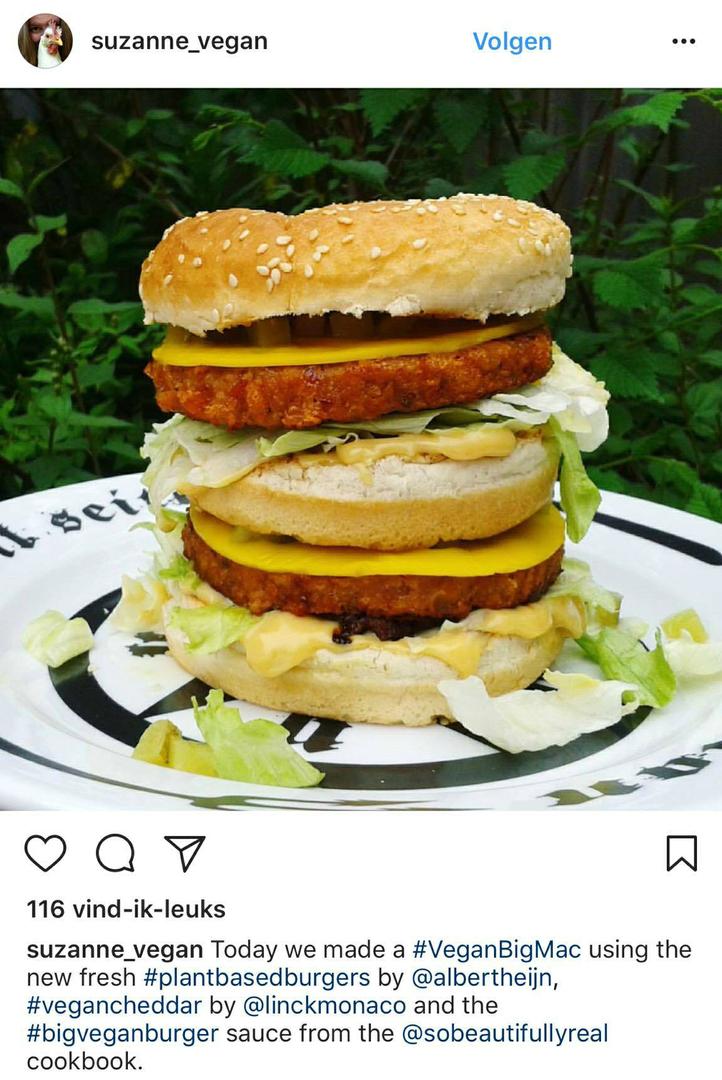Image resolution: width=722 pixels, height=1080 pixels.
Task: Bookmark this post
Action: (x=681, y=853)
